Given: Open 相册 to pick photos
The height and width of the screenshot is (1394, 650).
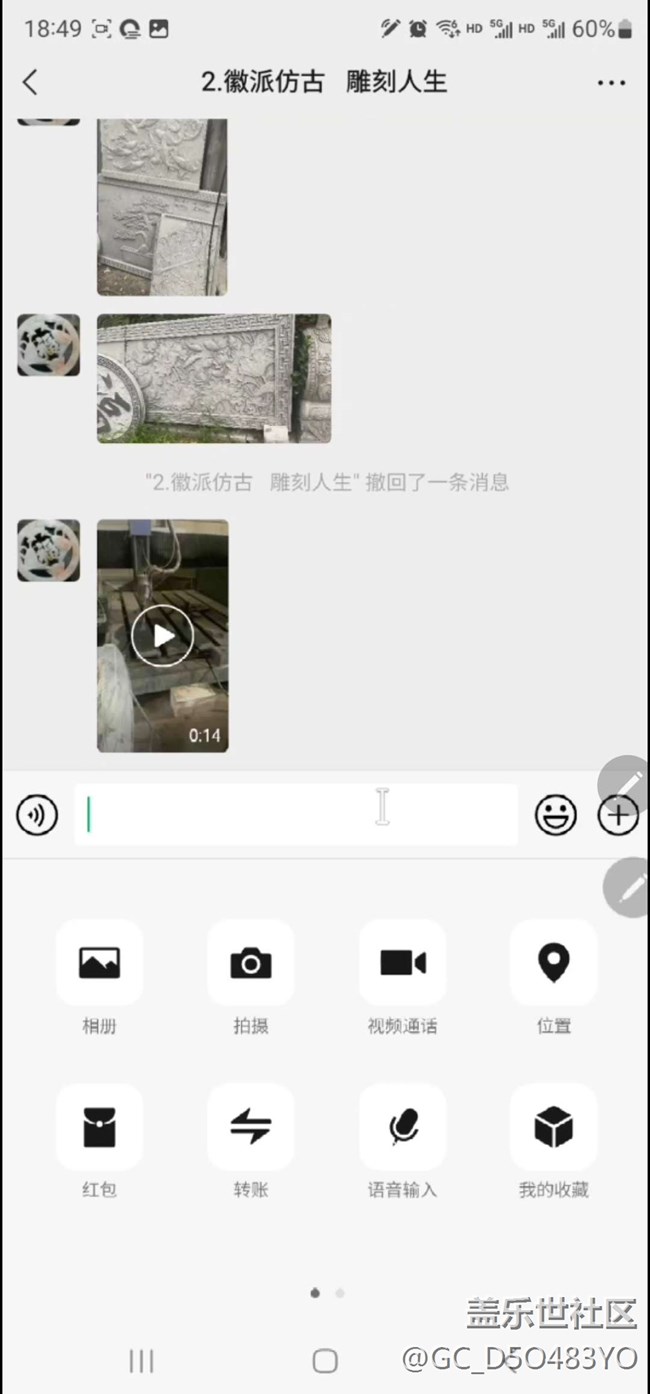Looking at the screenshot, I should (x=99, y=963).
